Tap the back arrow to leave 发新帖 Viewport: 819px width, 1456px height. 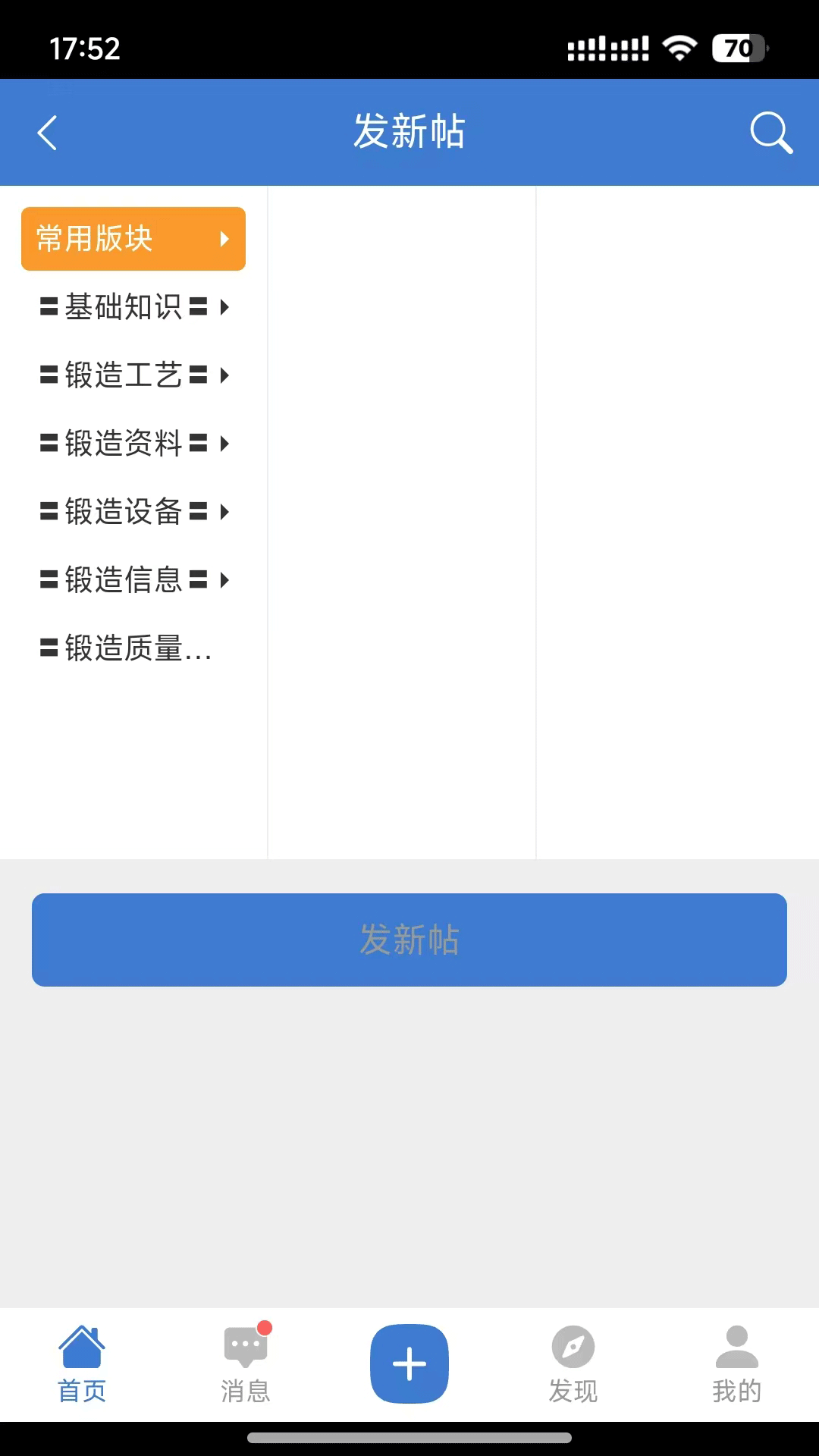pos(47,132)
